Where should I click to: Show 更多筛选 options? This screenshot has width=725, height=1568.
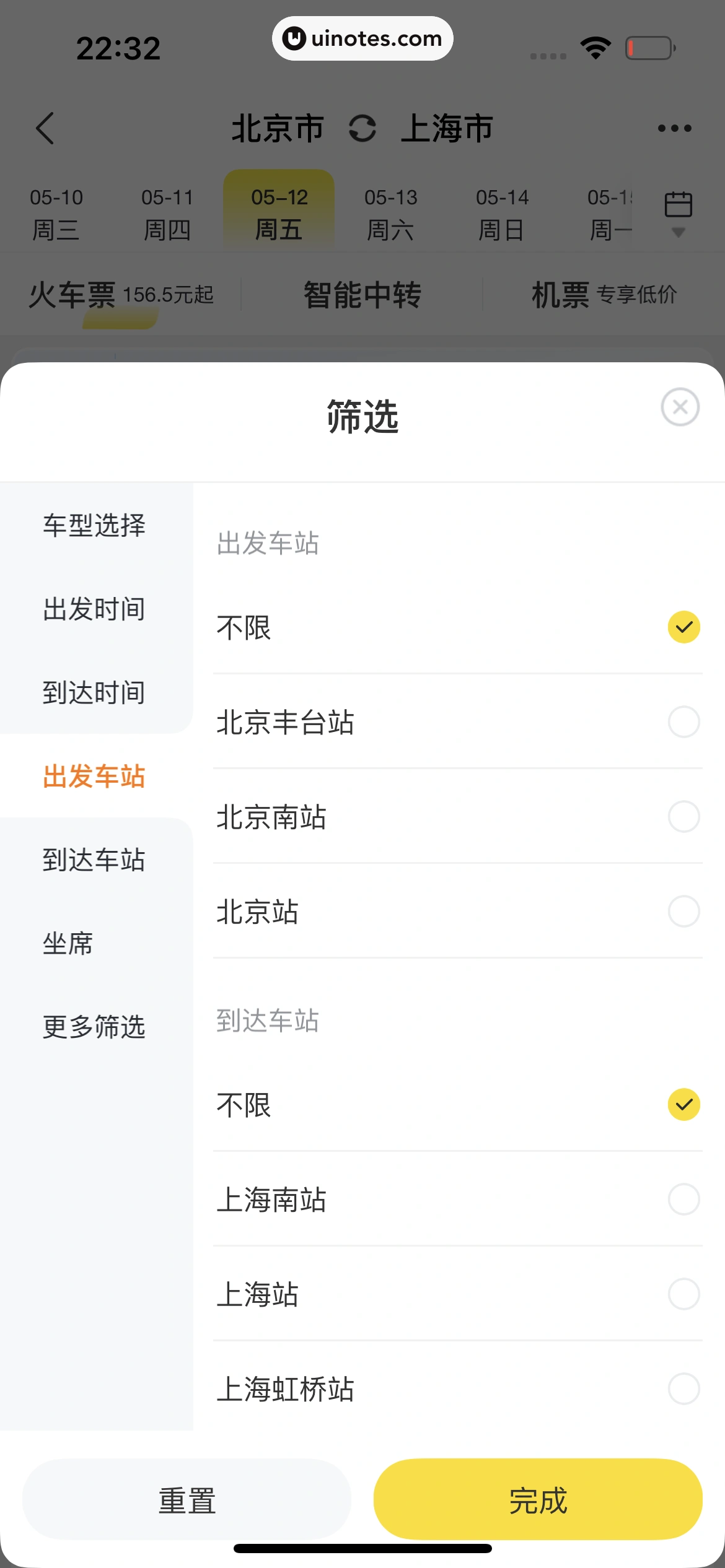pyautogui.click(x=94, y=1027)
